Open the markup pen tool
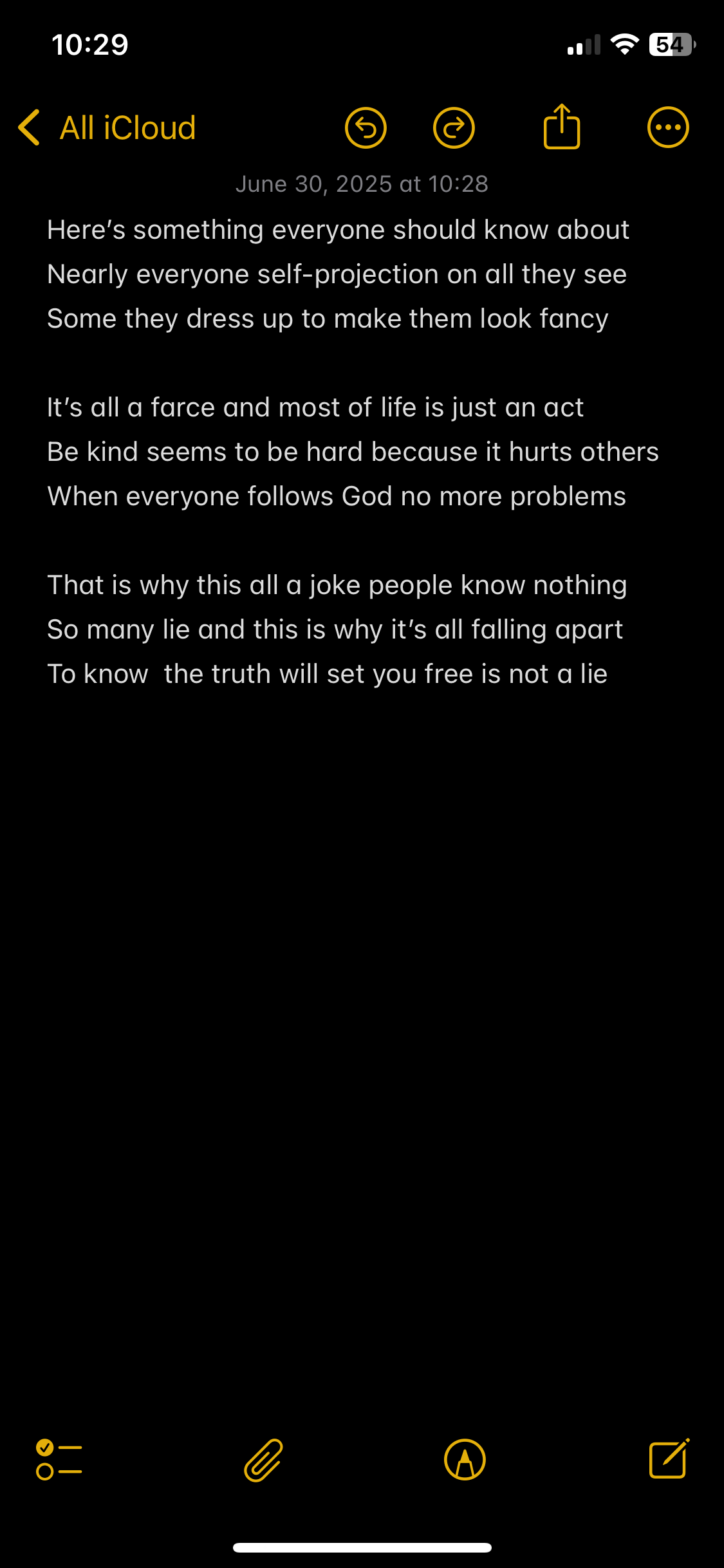Image resolution: width=724 pixels, height=1568 pixels. (465, 1459)
